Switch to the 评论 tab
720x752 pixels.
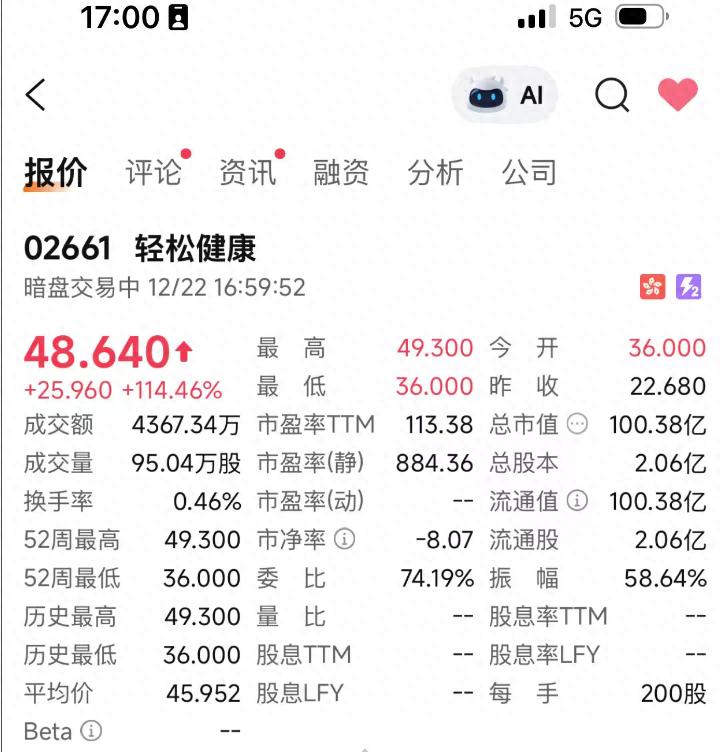153,173
